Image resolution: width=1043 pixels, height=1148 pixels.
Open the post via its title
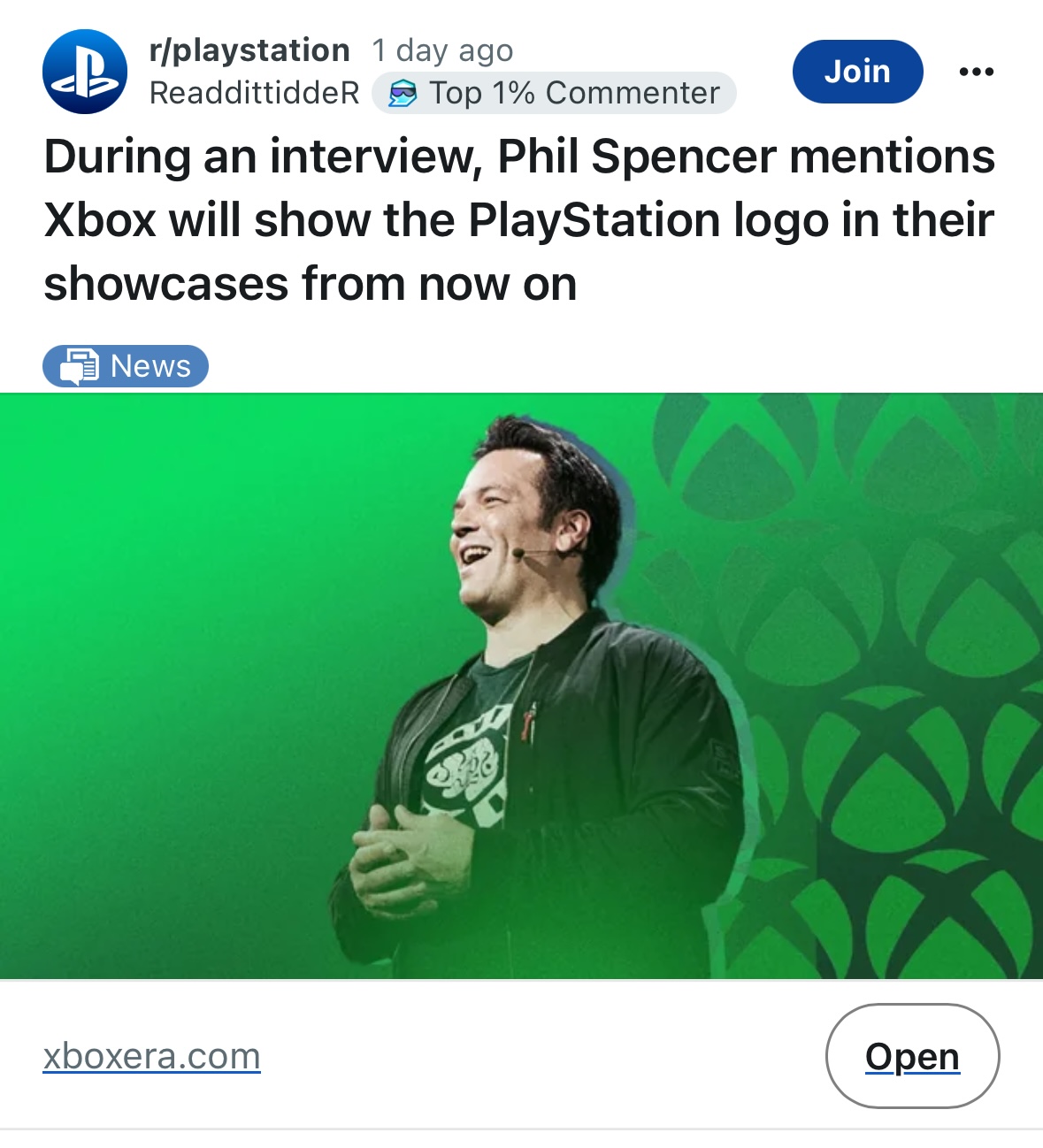pyautogui.click(x=519, y=220)
